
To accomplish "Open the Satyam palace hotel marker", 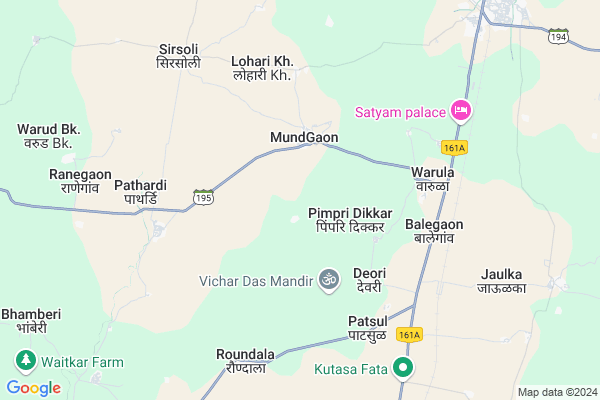I will pos(461,110).
